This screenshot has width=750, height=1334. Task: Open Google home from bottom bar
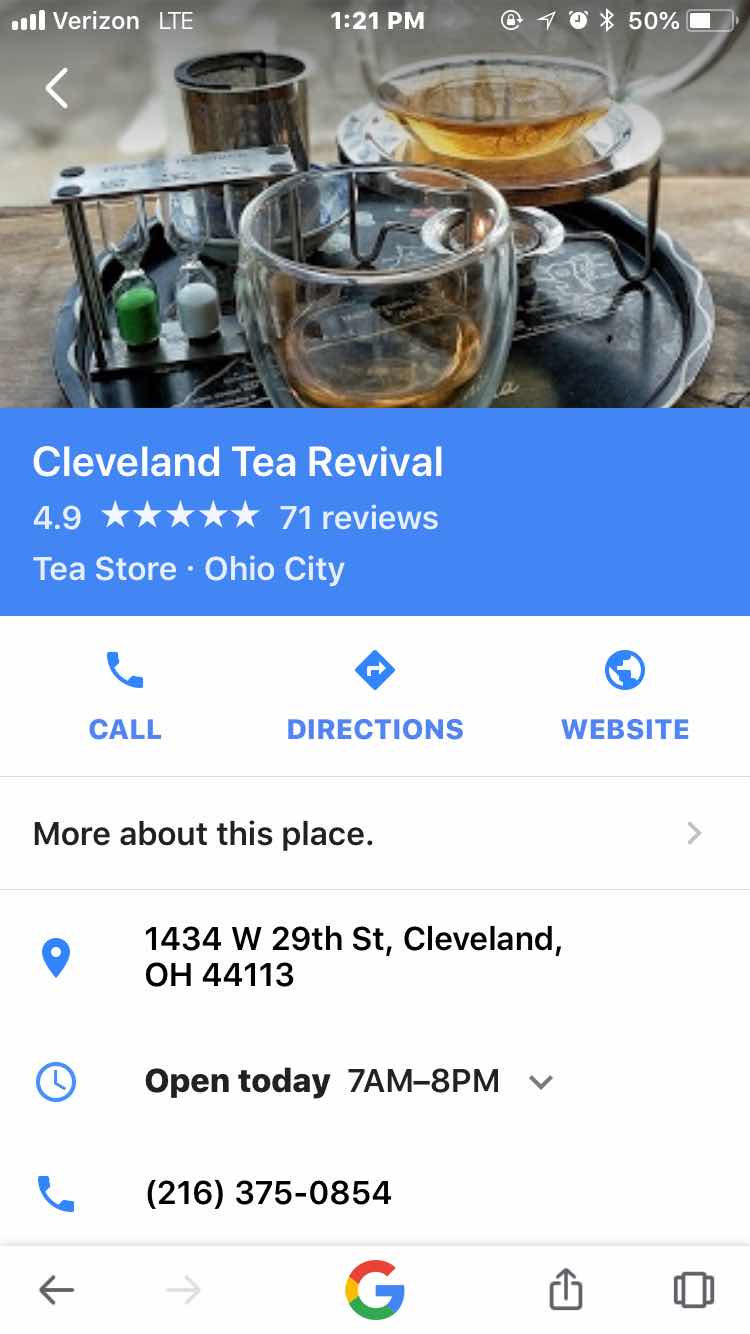click(375, 1290)
